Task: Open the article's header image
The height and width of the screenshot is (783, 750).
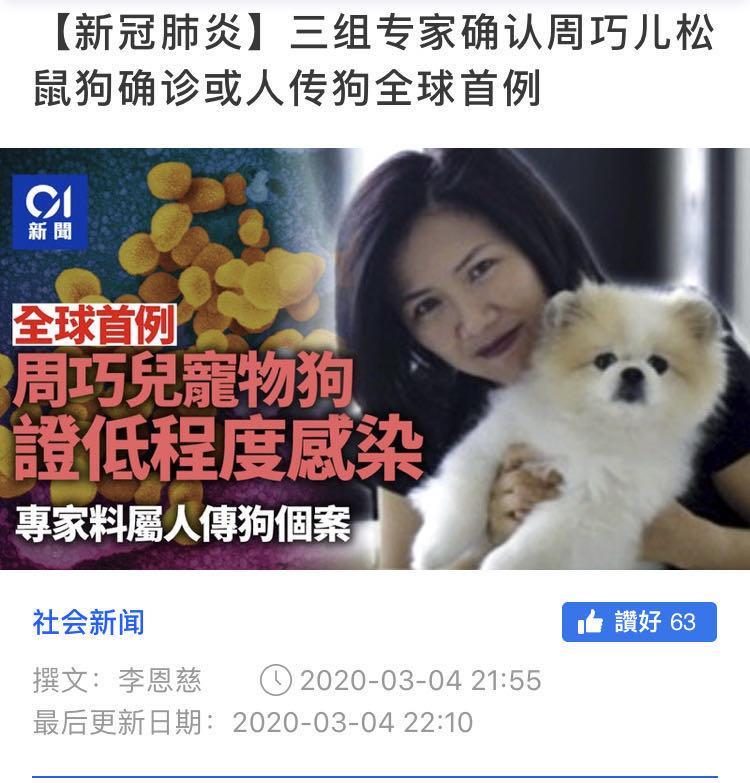Action: pyautogui.click(x=375, y=358)
